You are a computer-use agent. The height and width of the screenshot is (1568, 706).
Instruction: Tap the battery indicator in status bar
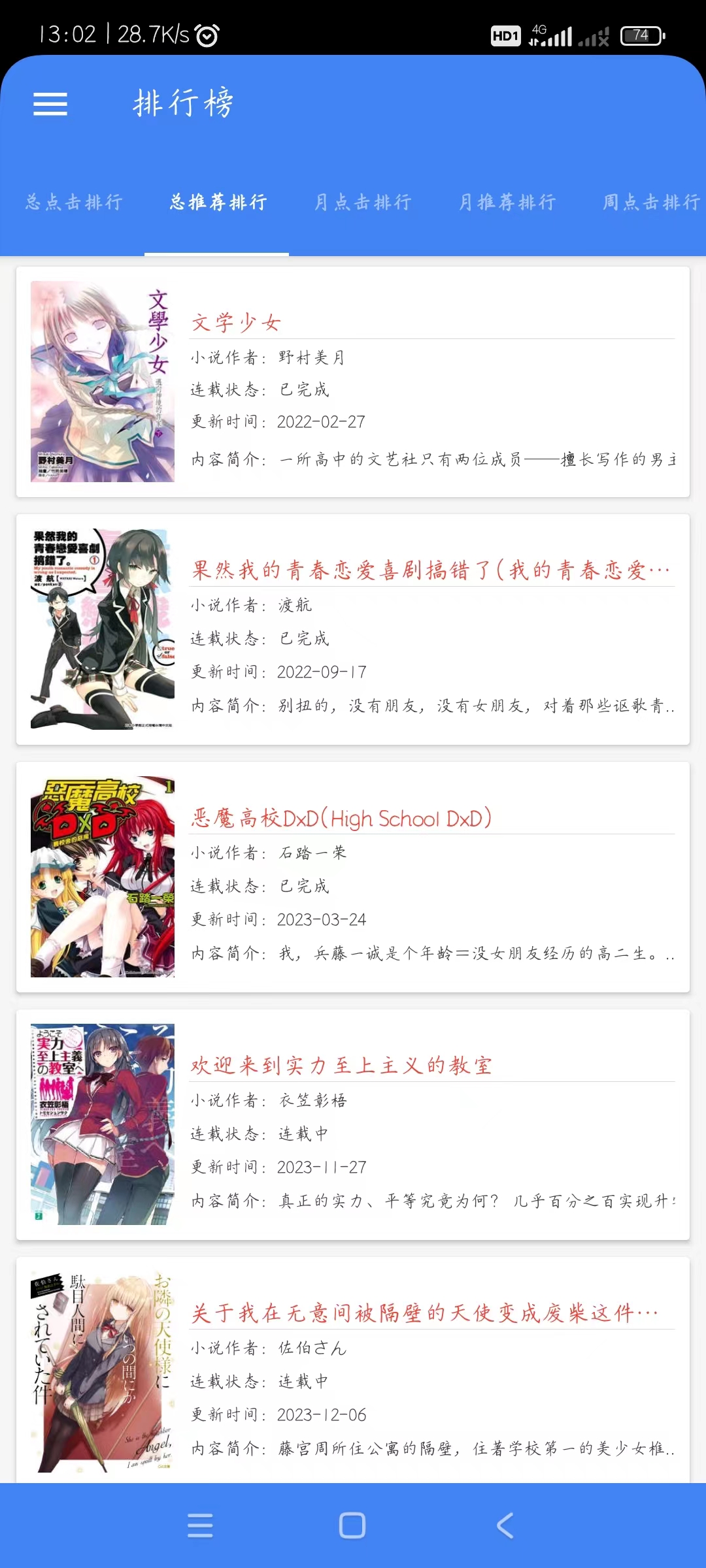coord(639,37)
